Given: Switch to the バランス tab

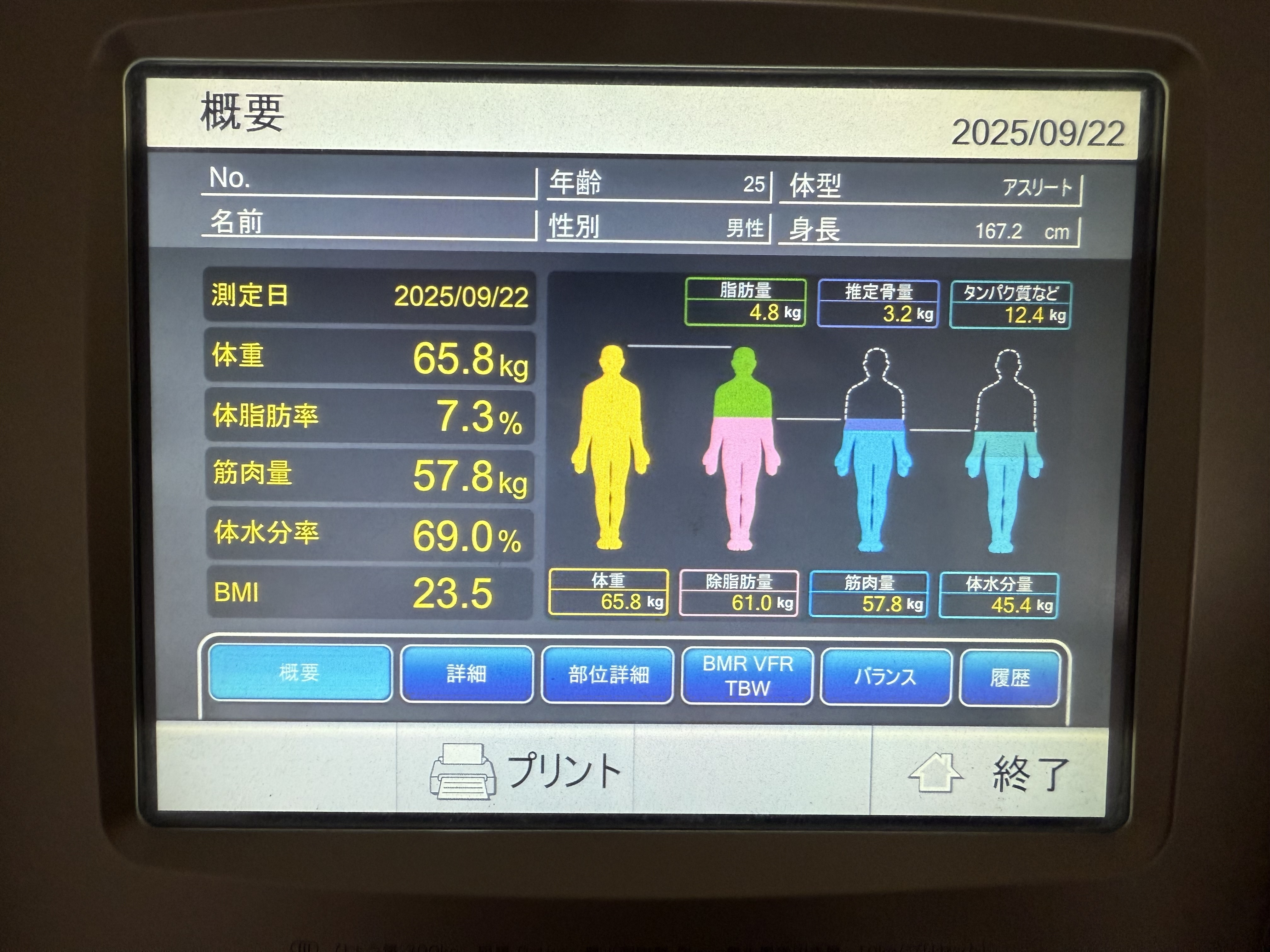Looking at the screenshot, I should tap(885, 677).
